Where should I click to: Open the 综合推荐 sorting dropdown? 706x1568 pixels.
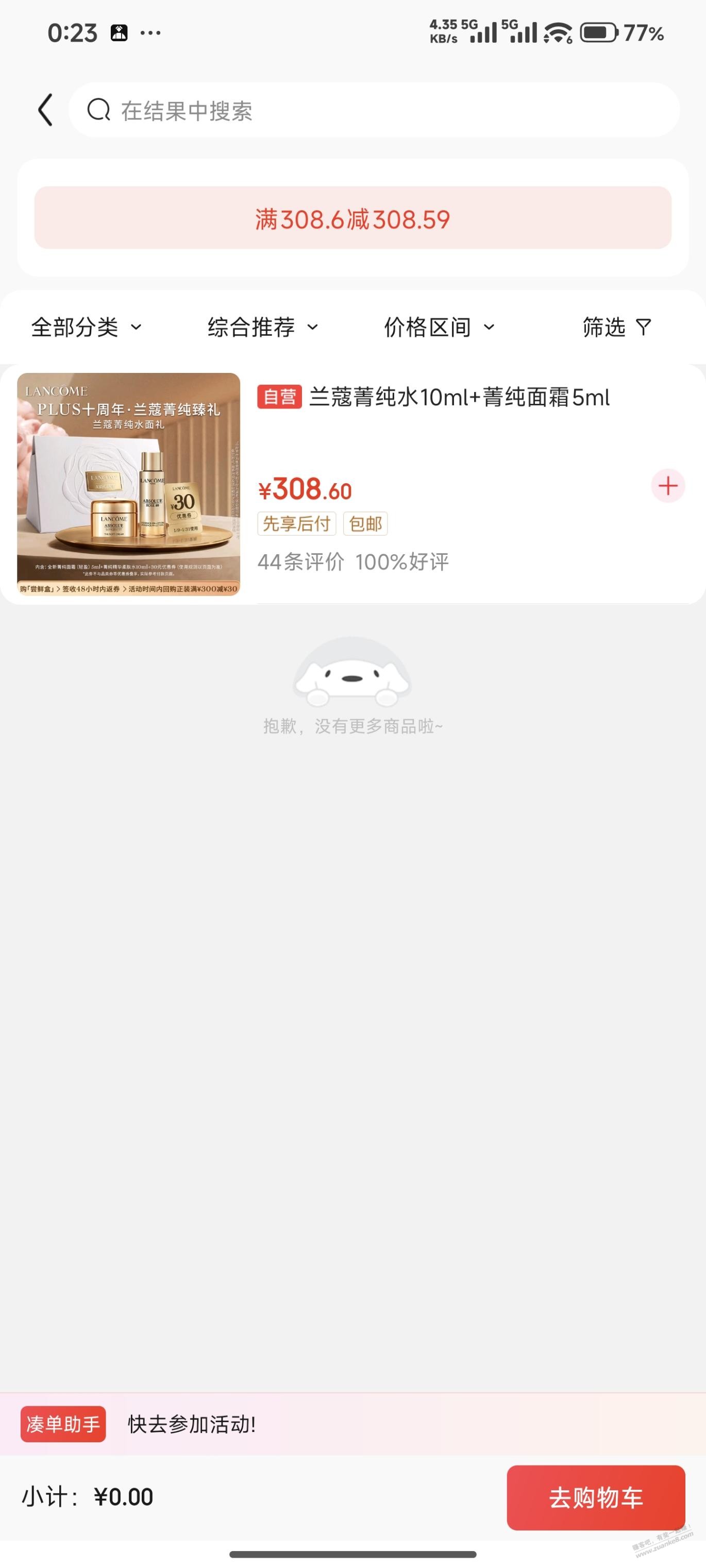(x=262, y=328)
